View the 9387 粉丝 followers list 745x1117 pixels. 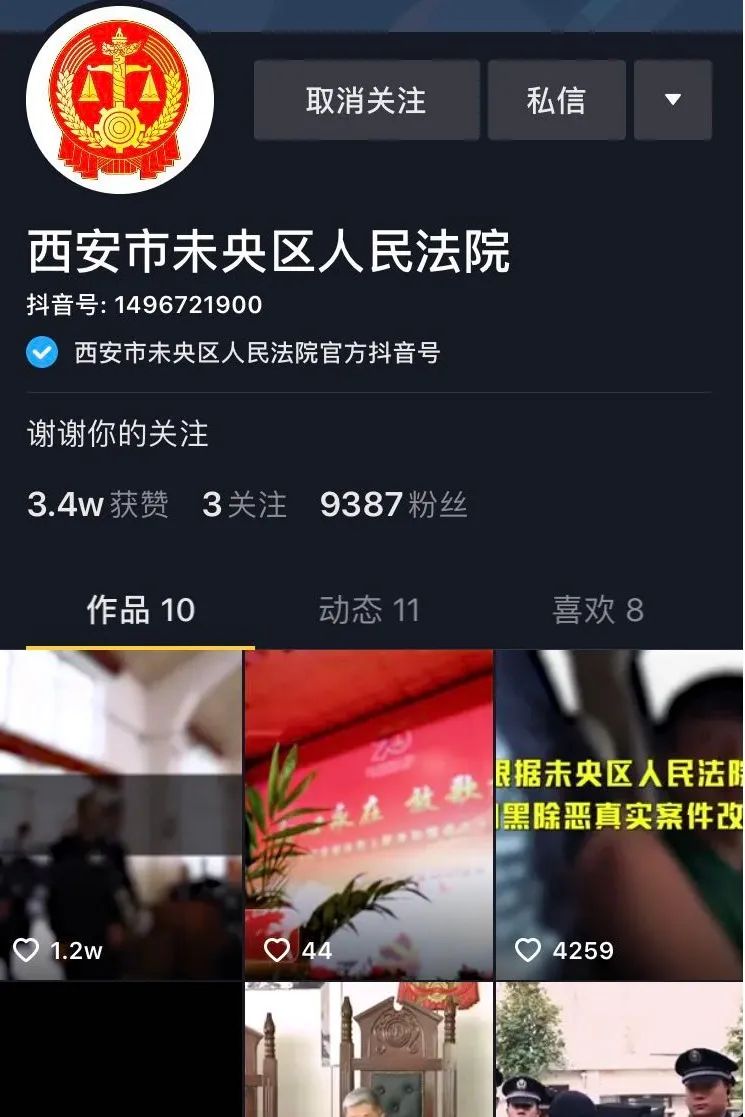click(393, 505)
